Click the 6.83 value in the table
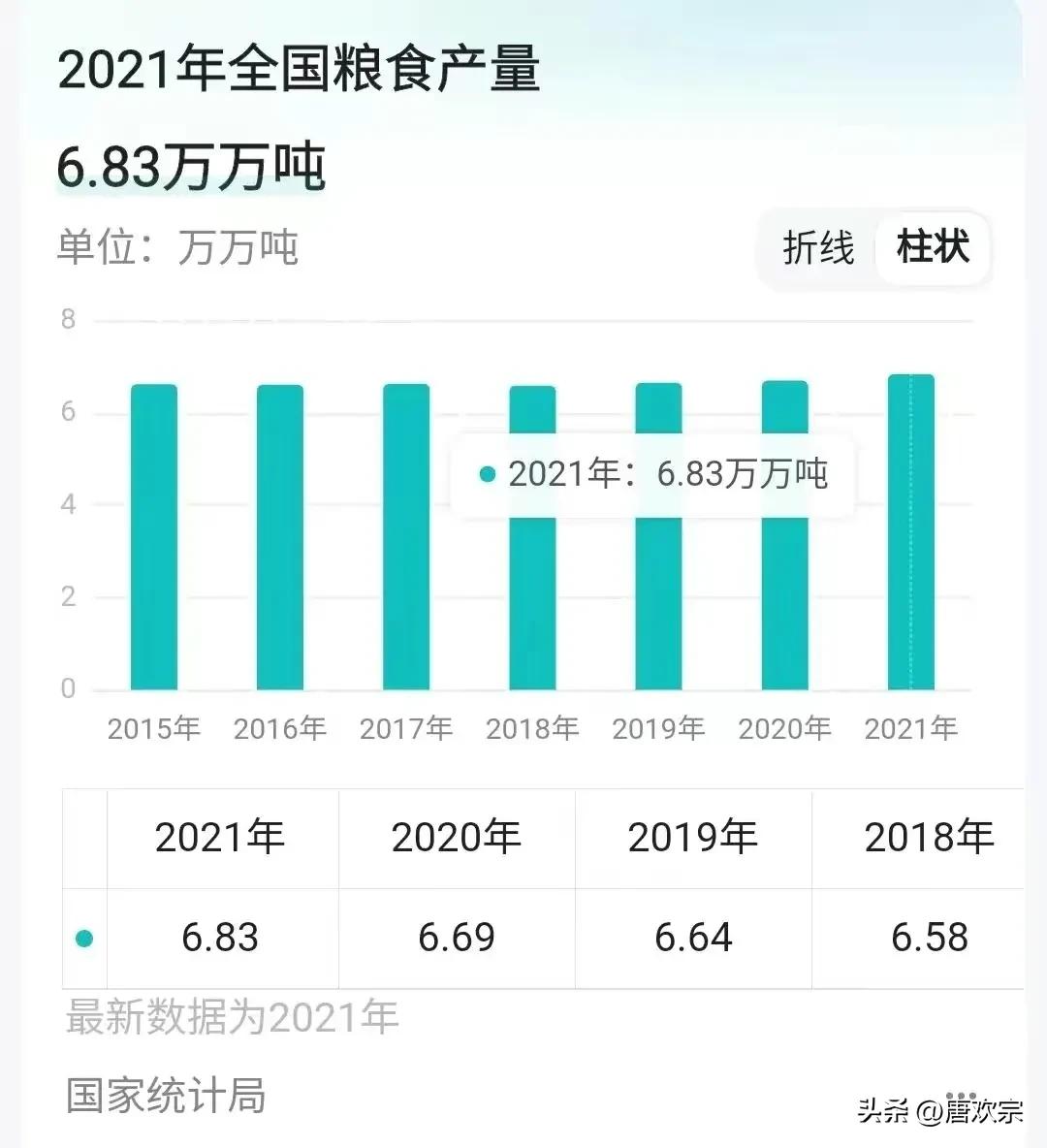1047x1148 pixels. (222, 938)
